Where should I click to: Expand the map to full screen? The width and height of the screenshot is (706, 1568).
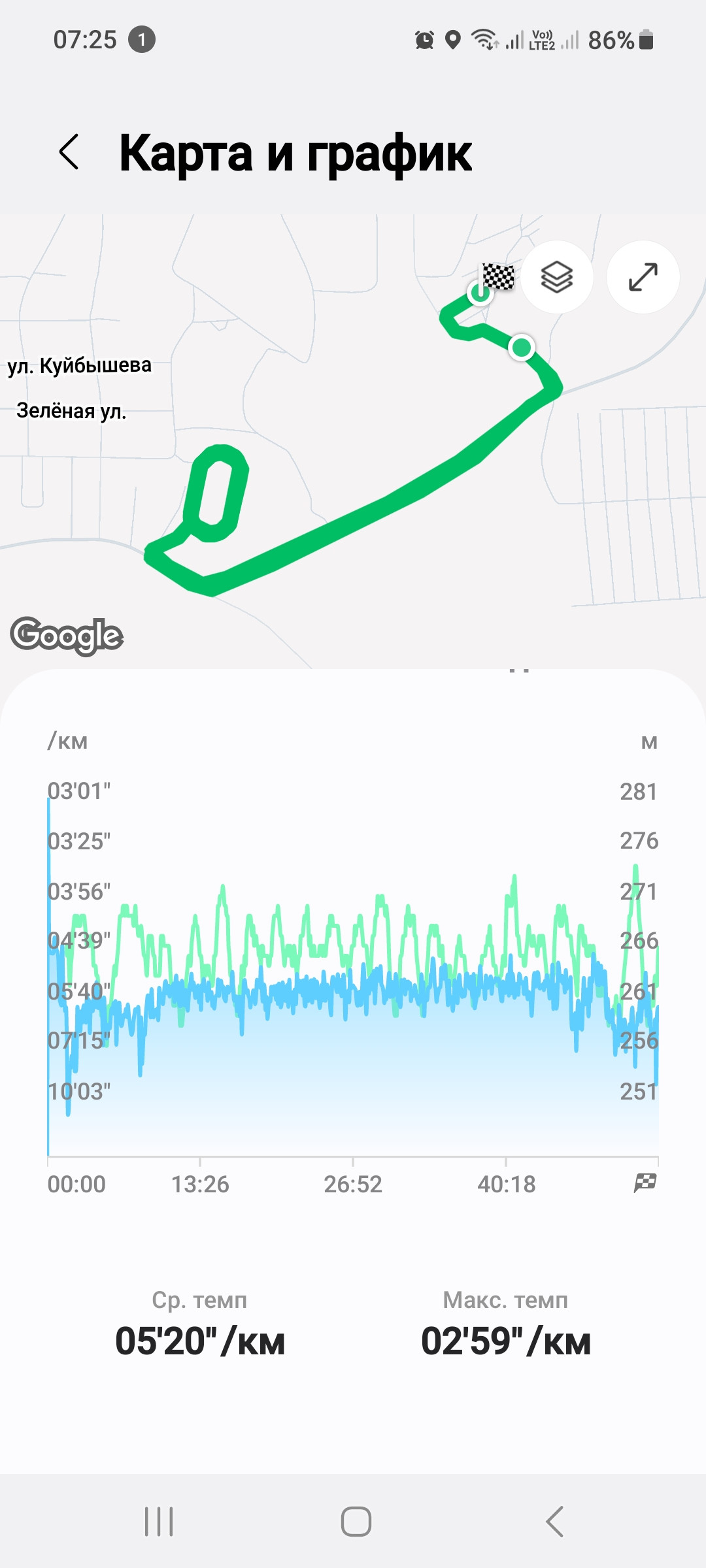coord(643,277)
